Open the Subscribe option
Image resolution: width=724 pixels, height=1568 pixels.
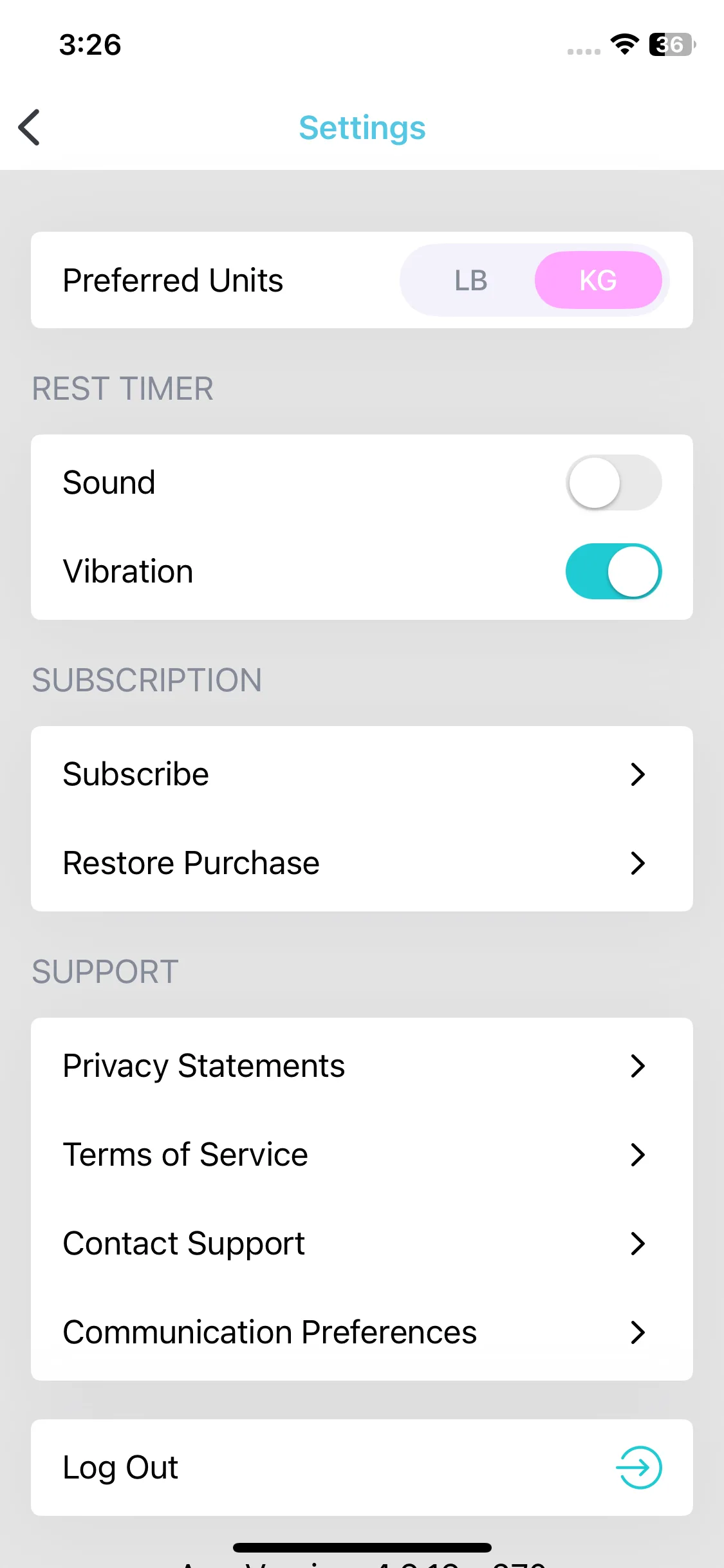coord(362,774)
